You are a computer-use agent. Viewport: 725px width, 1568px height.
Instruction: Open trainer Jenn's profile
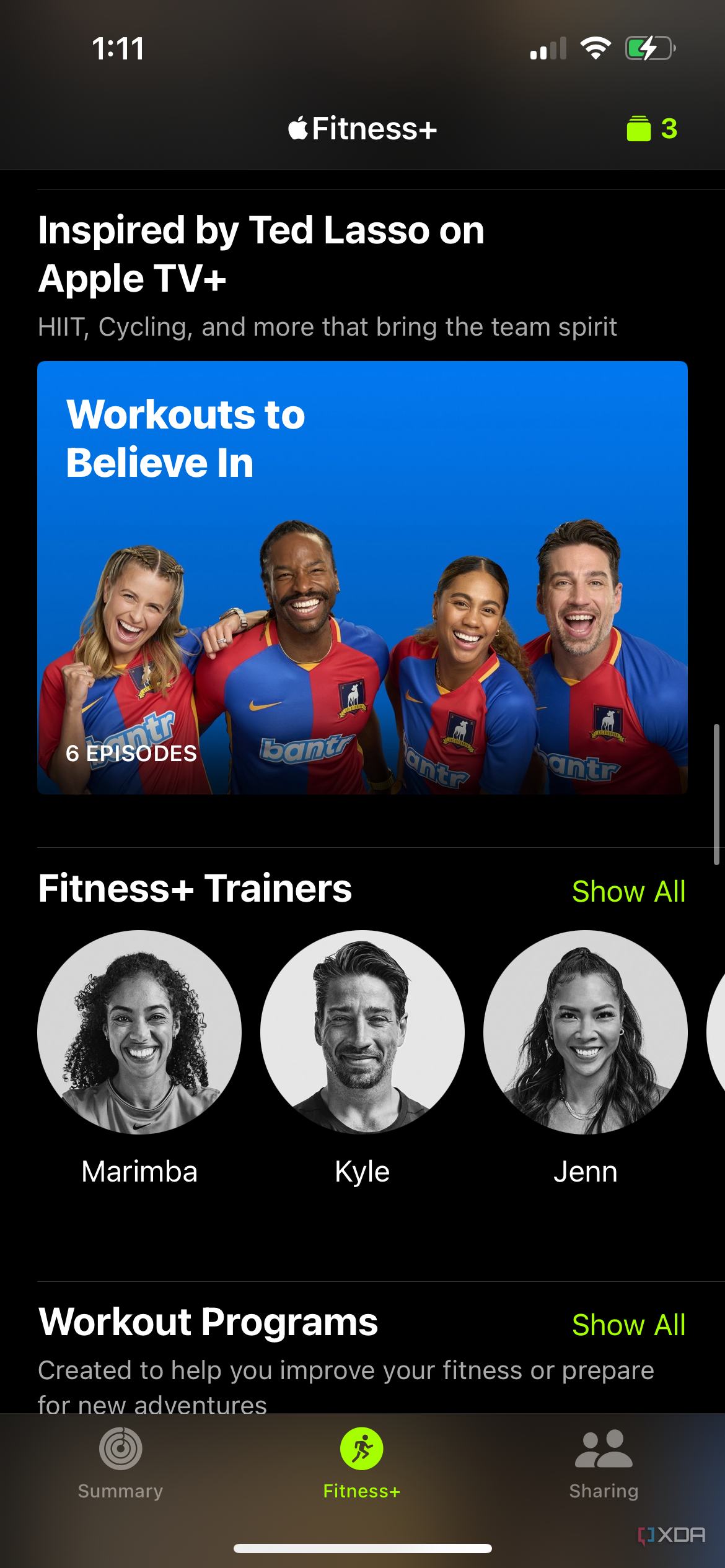click(x=586, y=1031)
